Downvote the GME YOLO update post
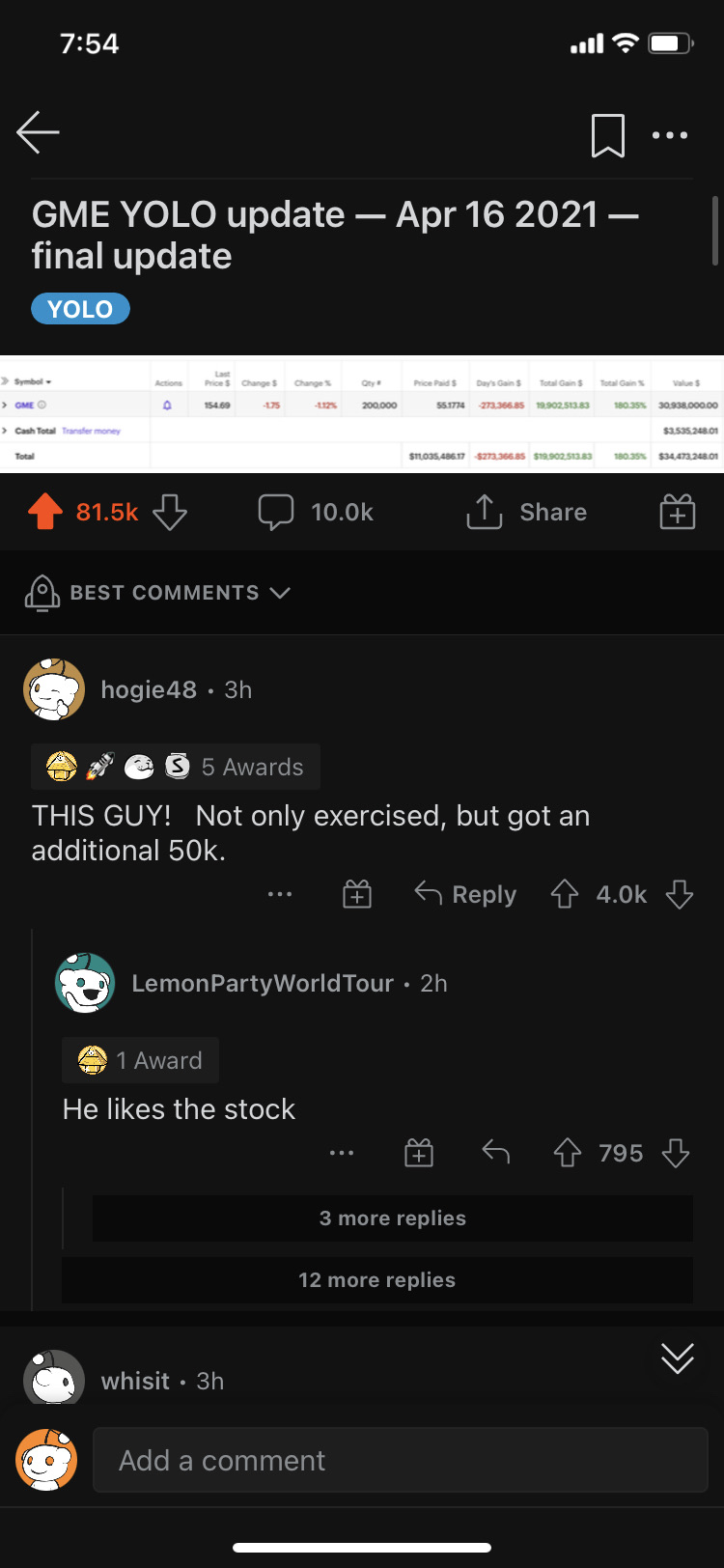This screenshot has height=1568, width=724. click(170, 512)
